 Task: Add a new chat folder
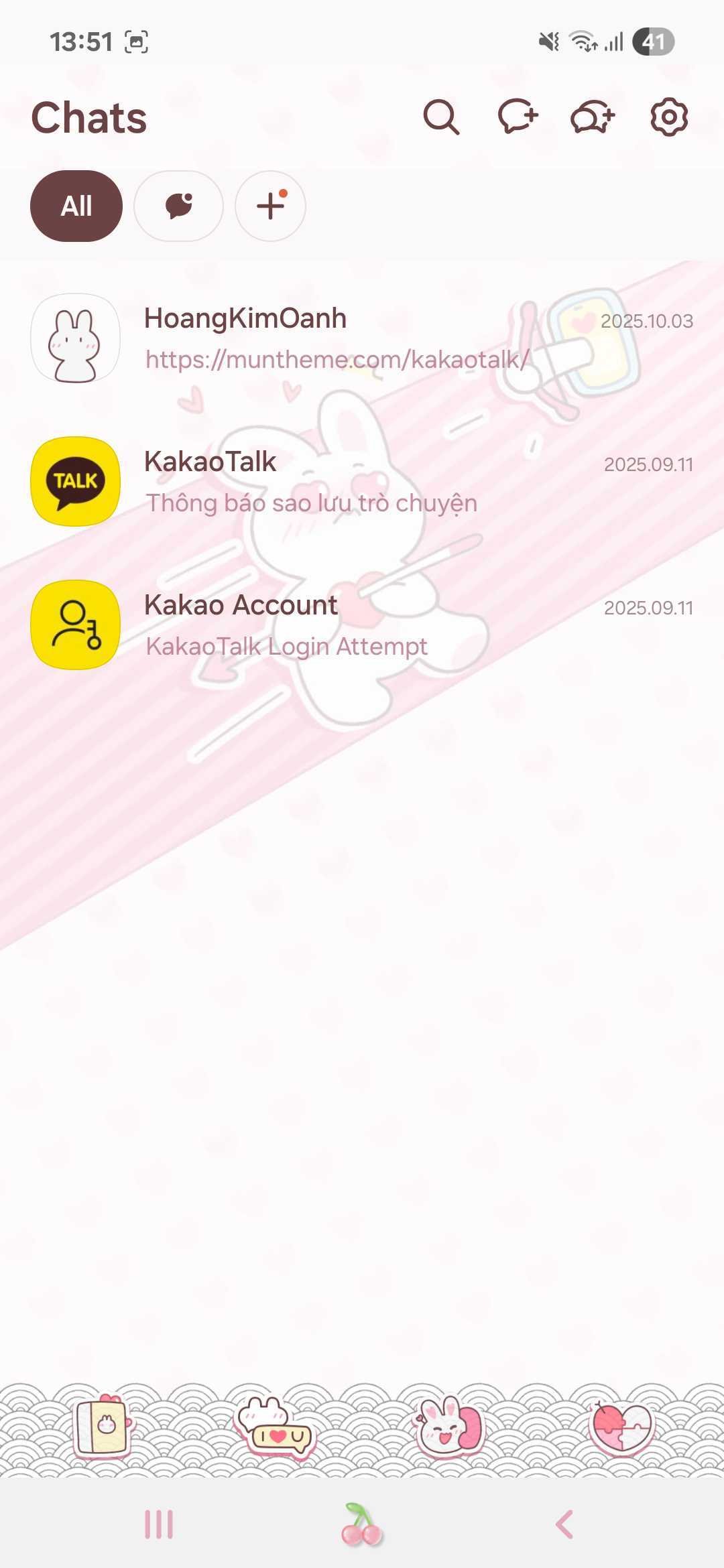click(x=270, y=206)
